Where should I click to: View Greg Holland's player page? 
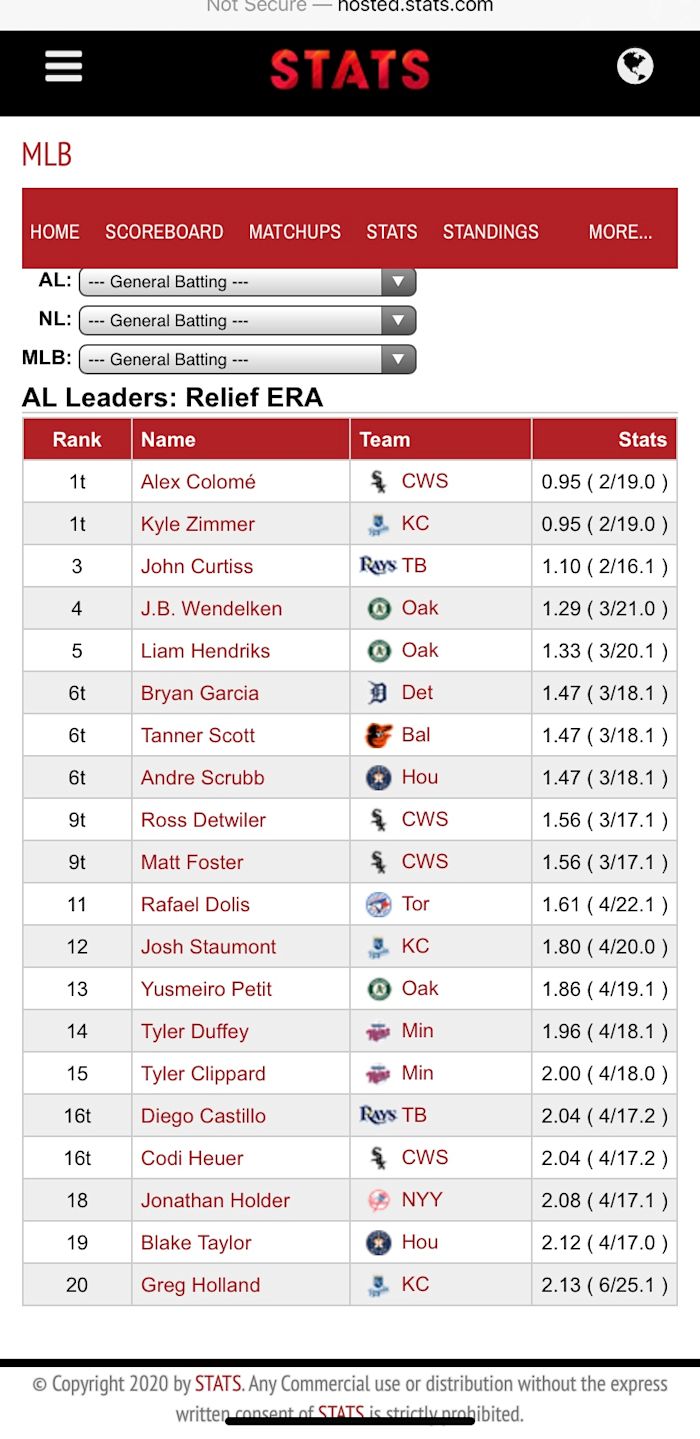point(200,1285)
